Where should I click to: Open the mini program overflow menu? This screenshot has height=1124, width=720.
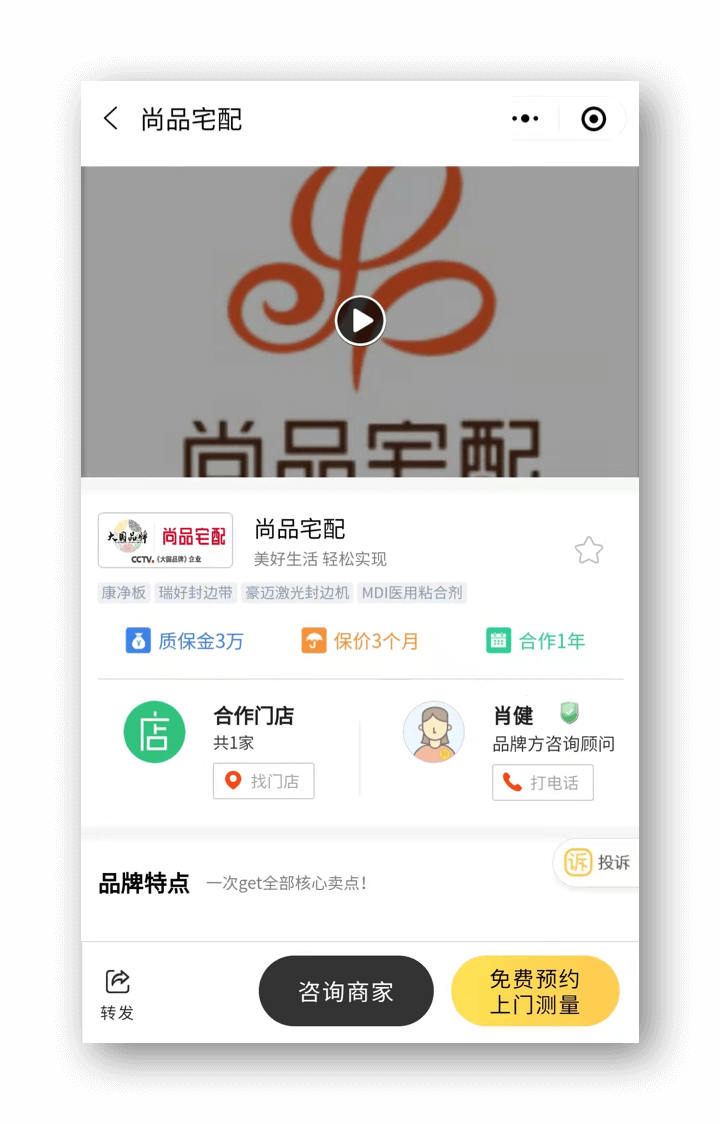pyautogui.click(x=525, y=119)
